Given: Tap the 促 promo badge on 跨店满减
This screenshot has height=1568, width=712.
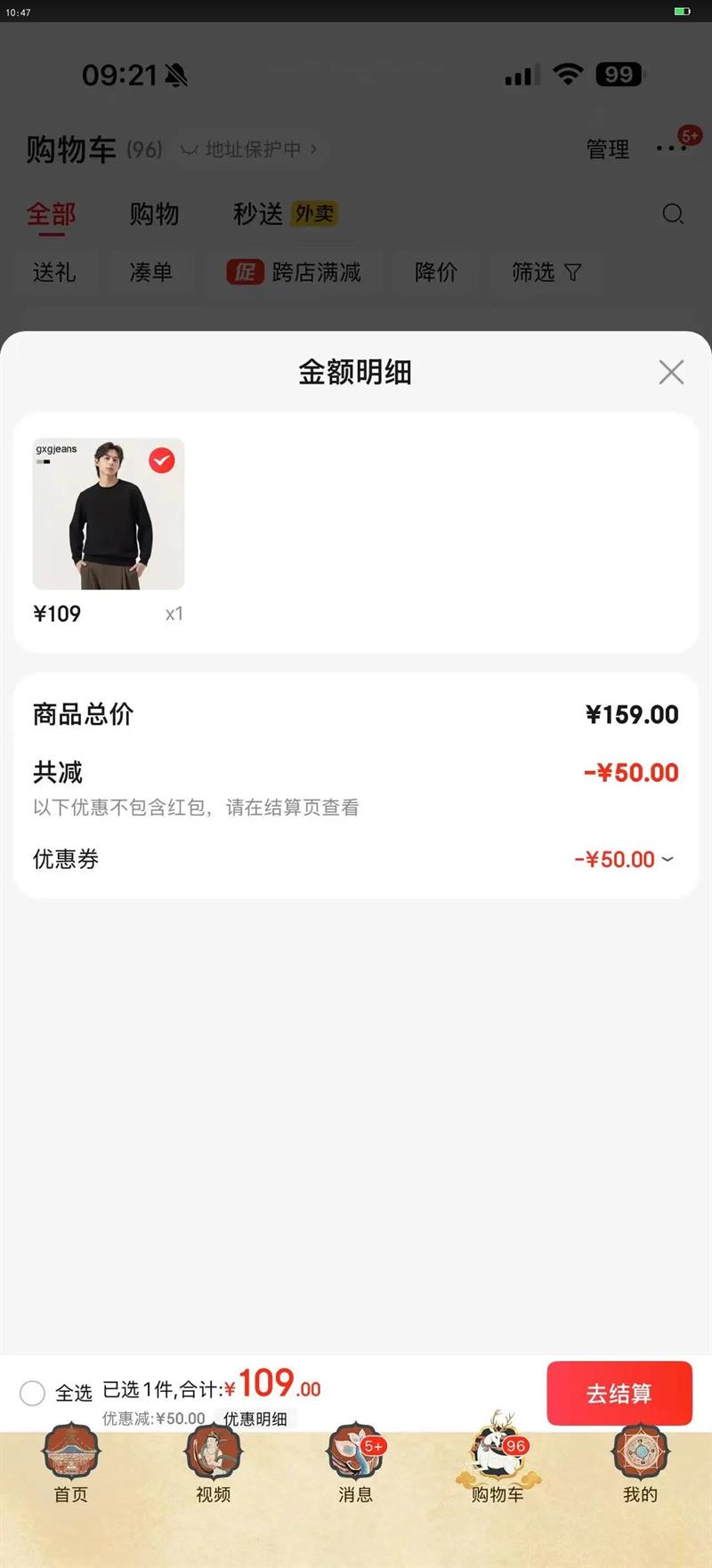Looking at the screenshot, I should coord(247,273).
